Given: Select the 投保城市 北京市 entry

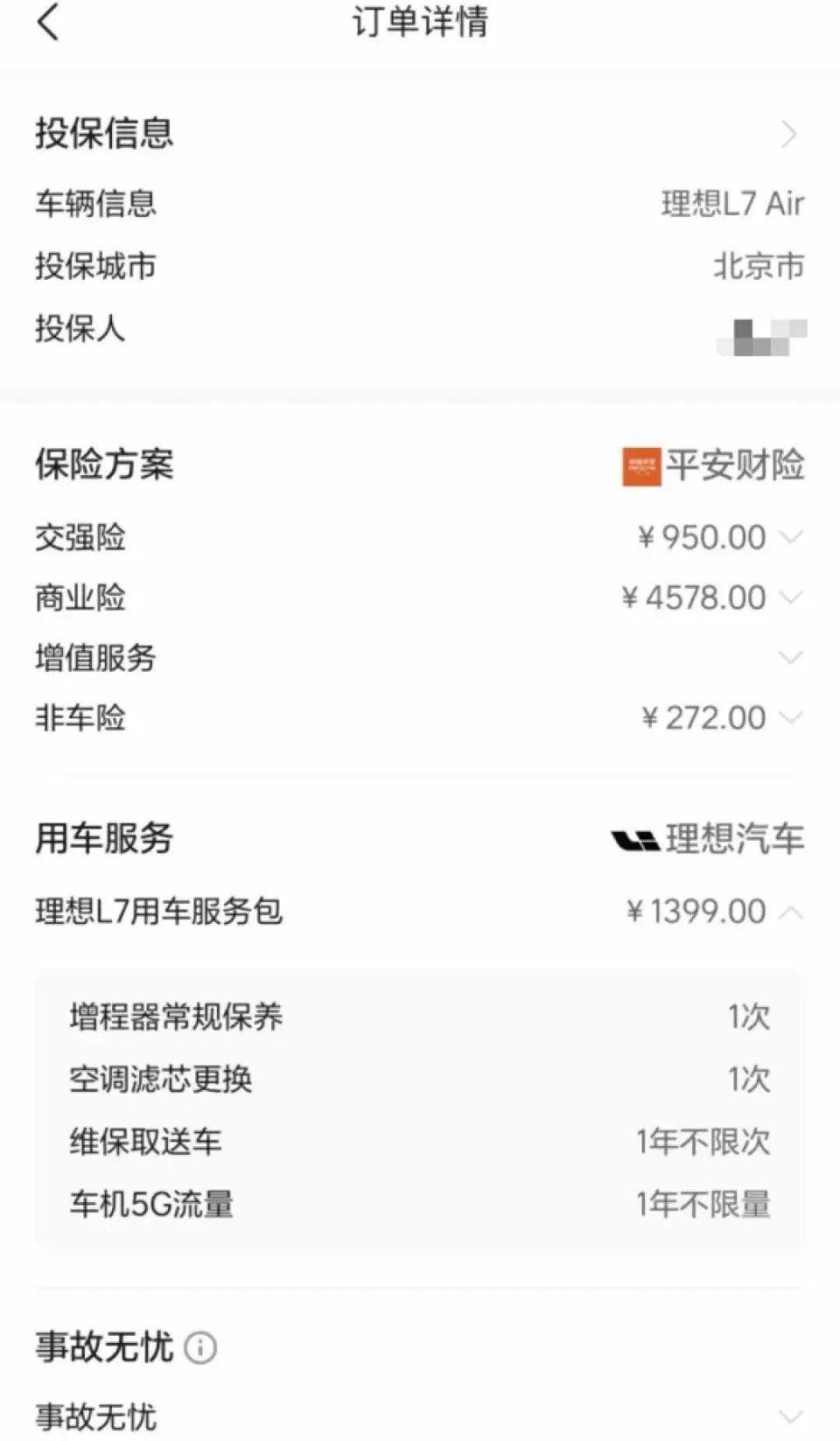Looking at the screenshot, I should point(759,267).
